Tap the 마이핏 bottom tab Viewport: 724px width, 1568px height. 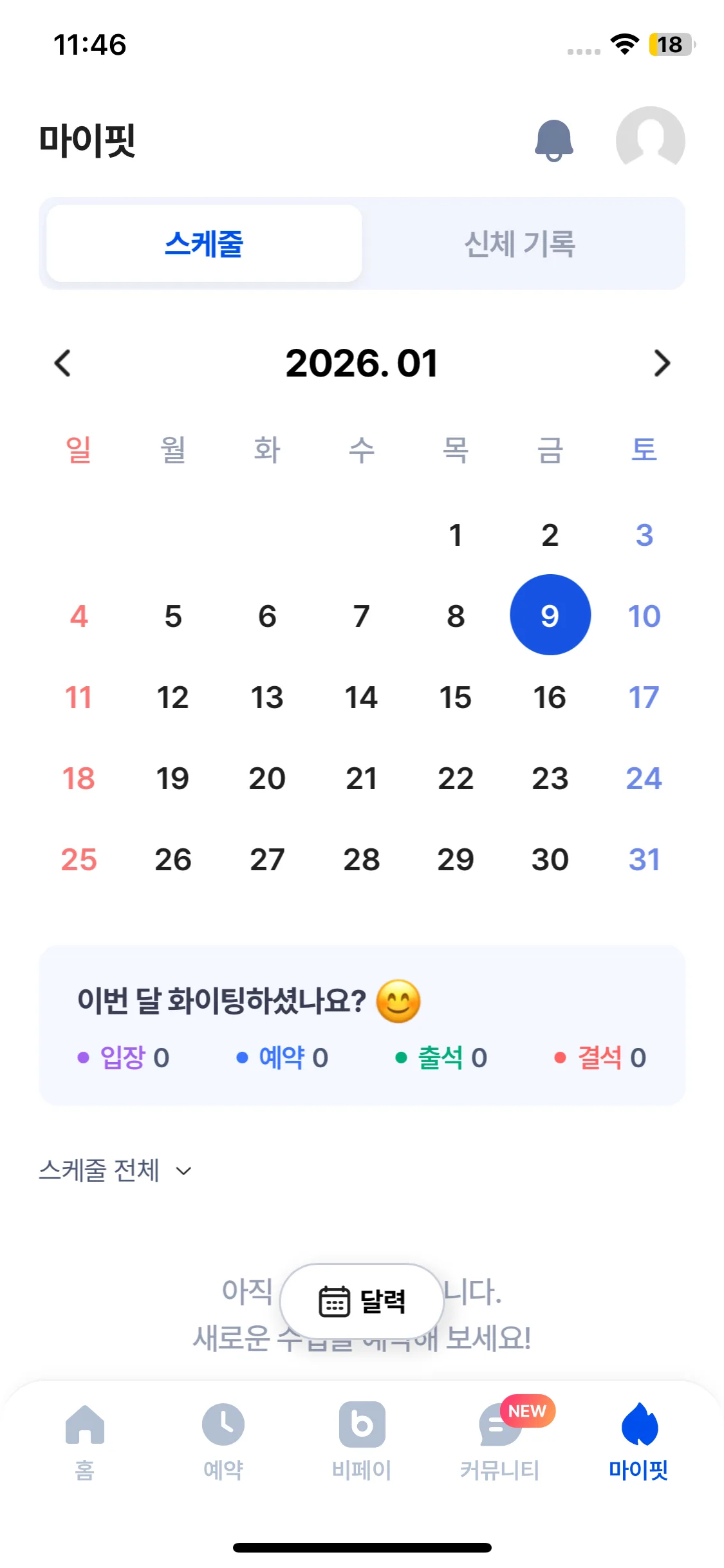[639, 1441]
